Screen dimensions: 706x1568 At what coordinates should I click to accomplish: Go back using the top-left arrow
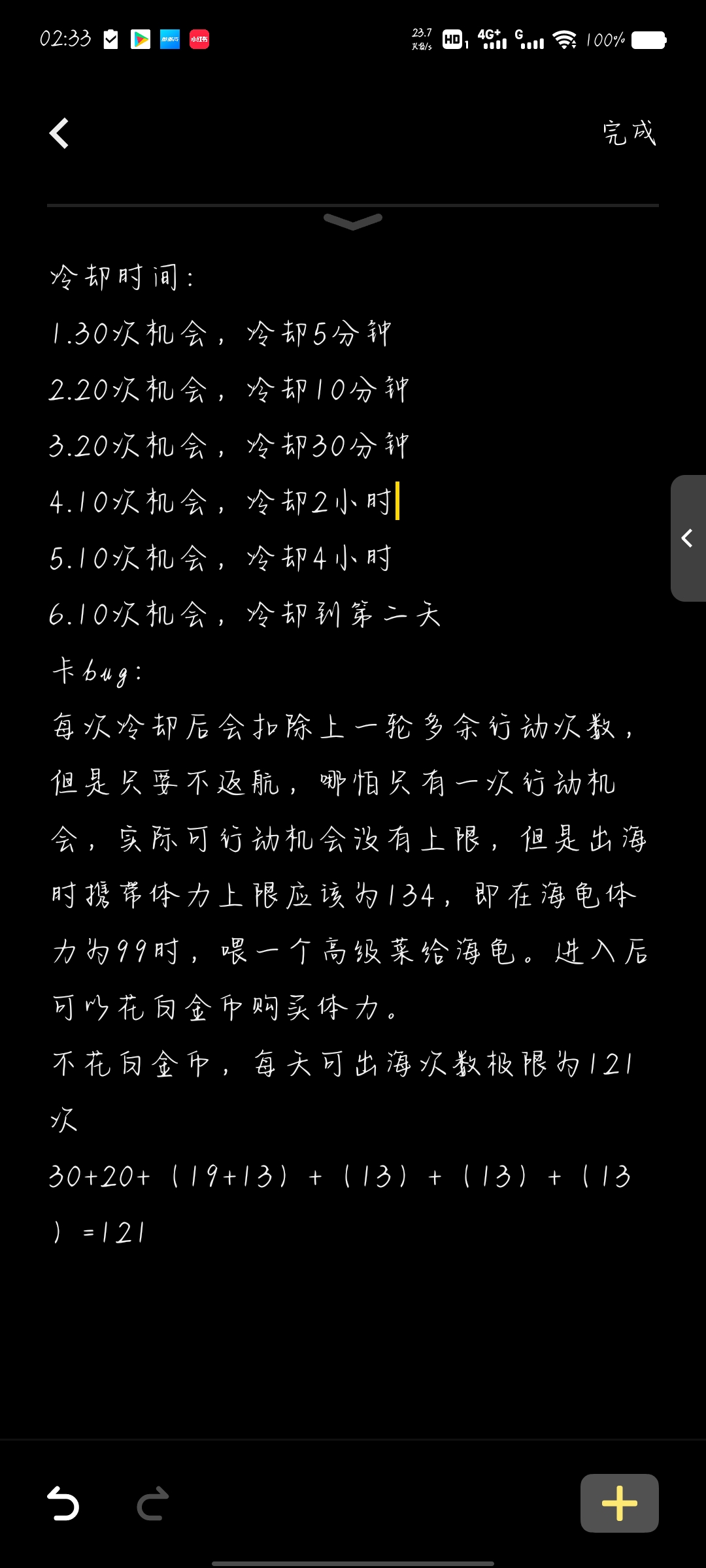59,134
